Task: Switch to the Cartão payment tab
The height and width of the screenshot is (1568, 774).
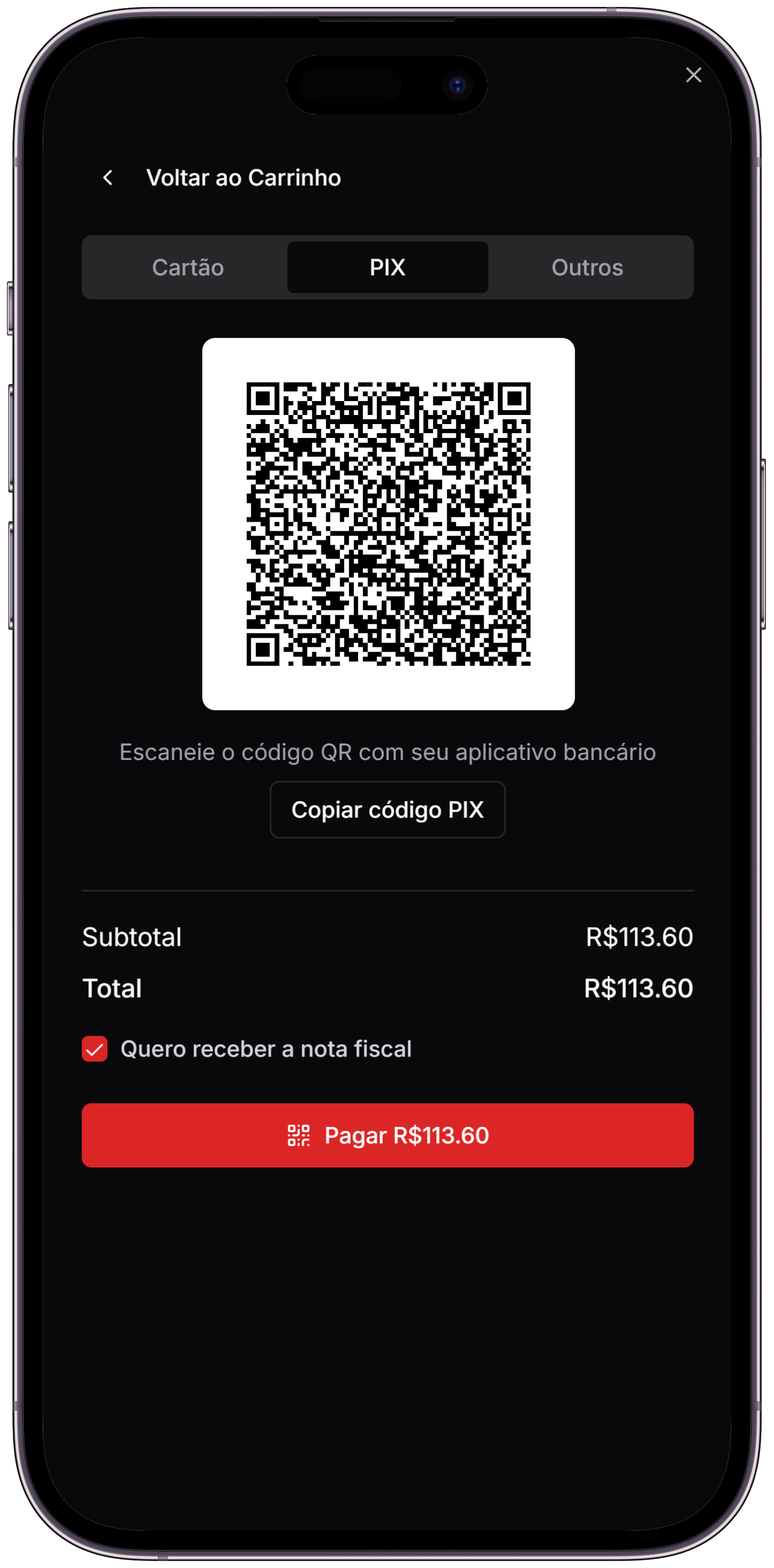Action: 187,267
